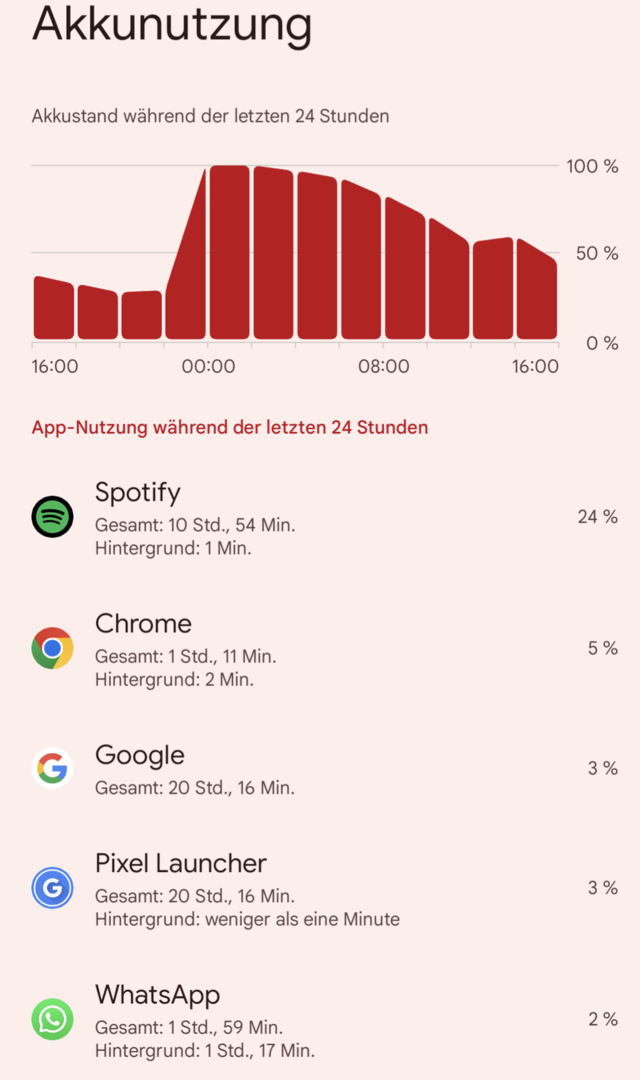Open Pixel Launcher battery usage
Viewport: 640px width, 1080px height.
tap(320, 888)
